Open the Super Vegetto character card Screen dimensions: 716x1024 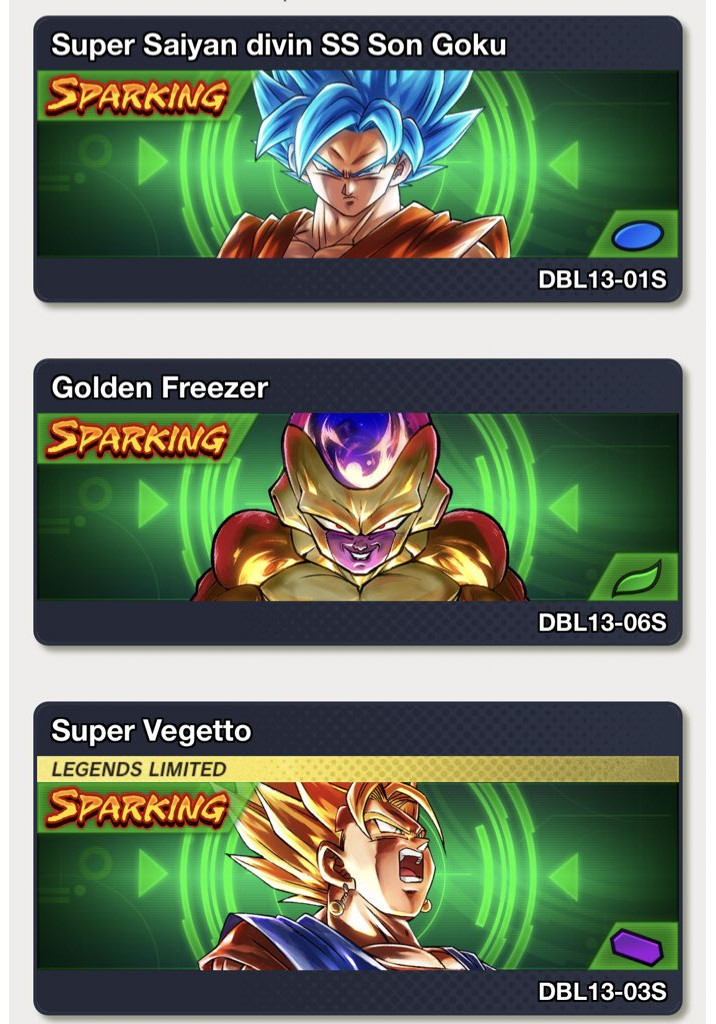(357, 858)
